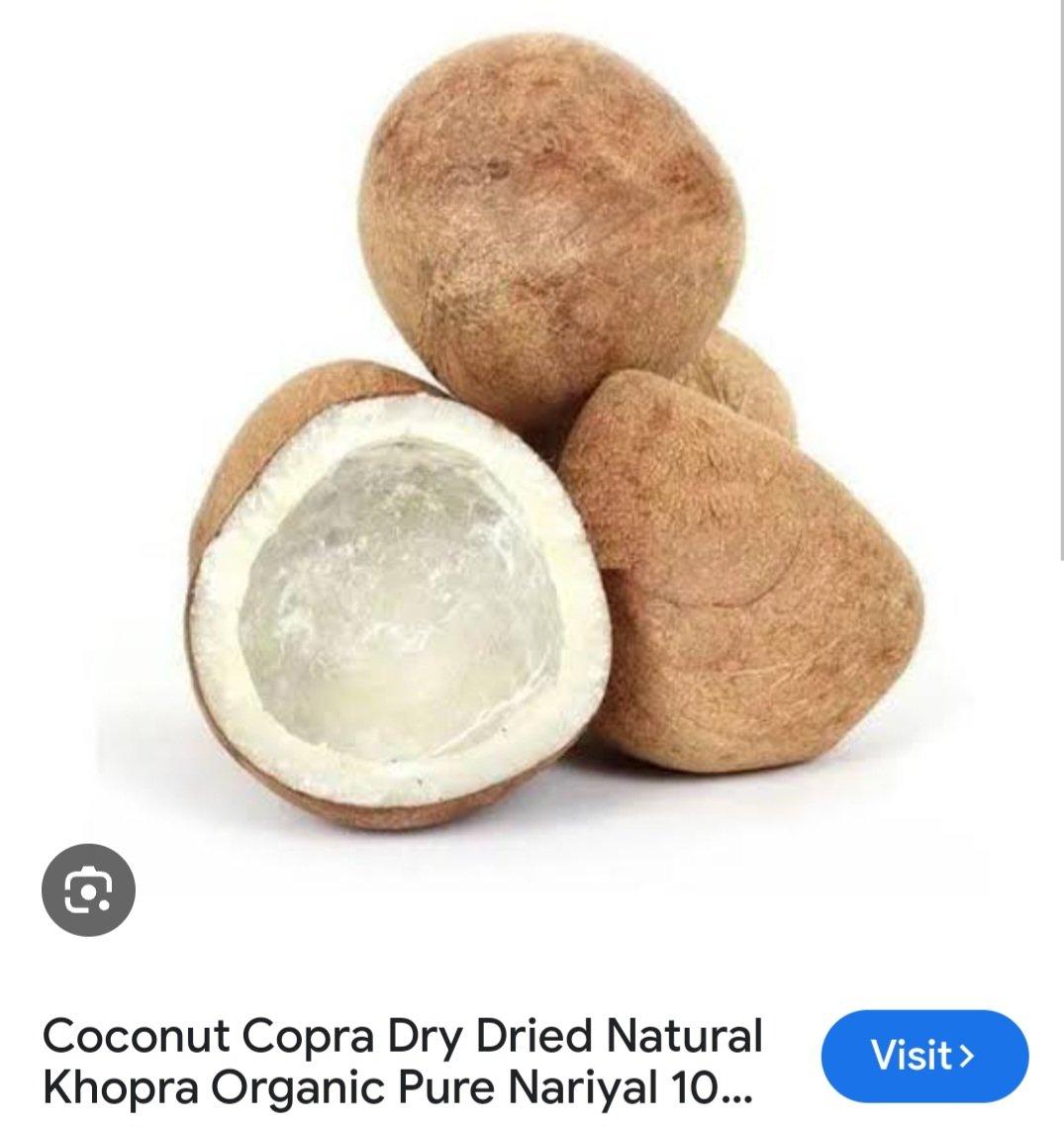This screenshot has height=1127, width=1064.
Task: Open Google Lens search on the image
Action: click(88, 892)
